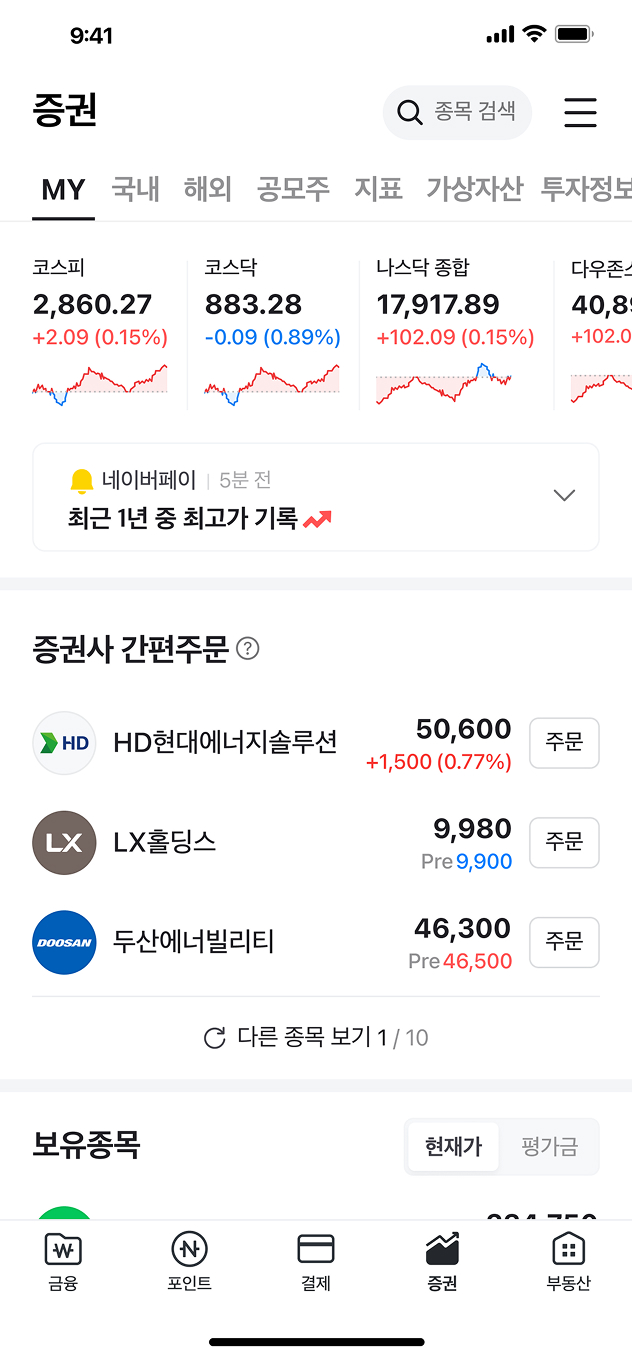This screenshot has height=1364, width=632.
Task: Switch holdings view to 평가금
Action: (549, 1146)
